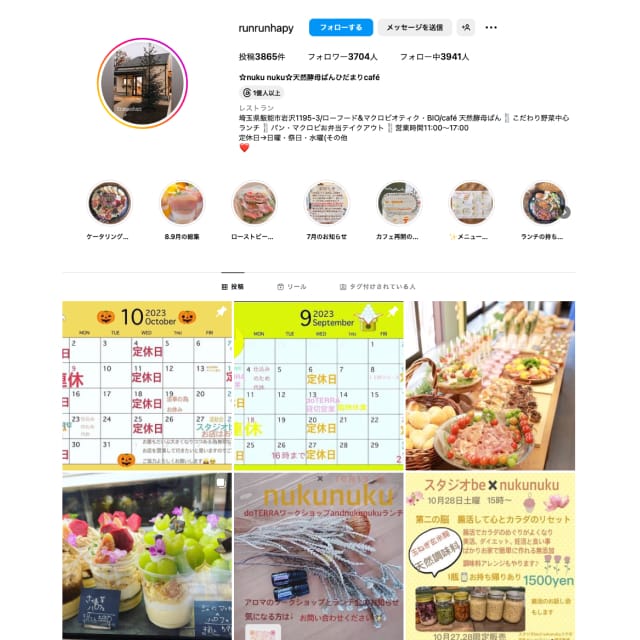Open the フォロー中 3941人 following list
The image size is (640, 640).
pos(435,57)
